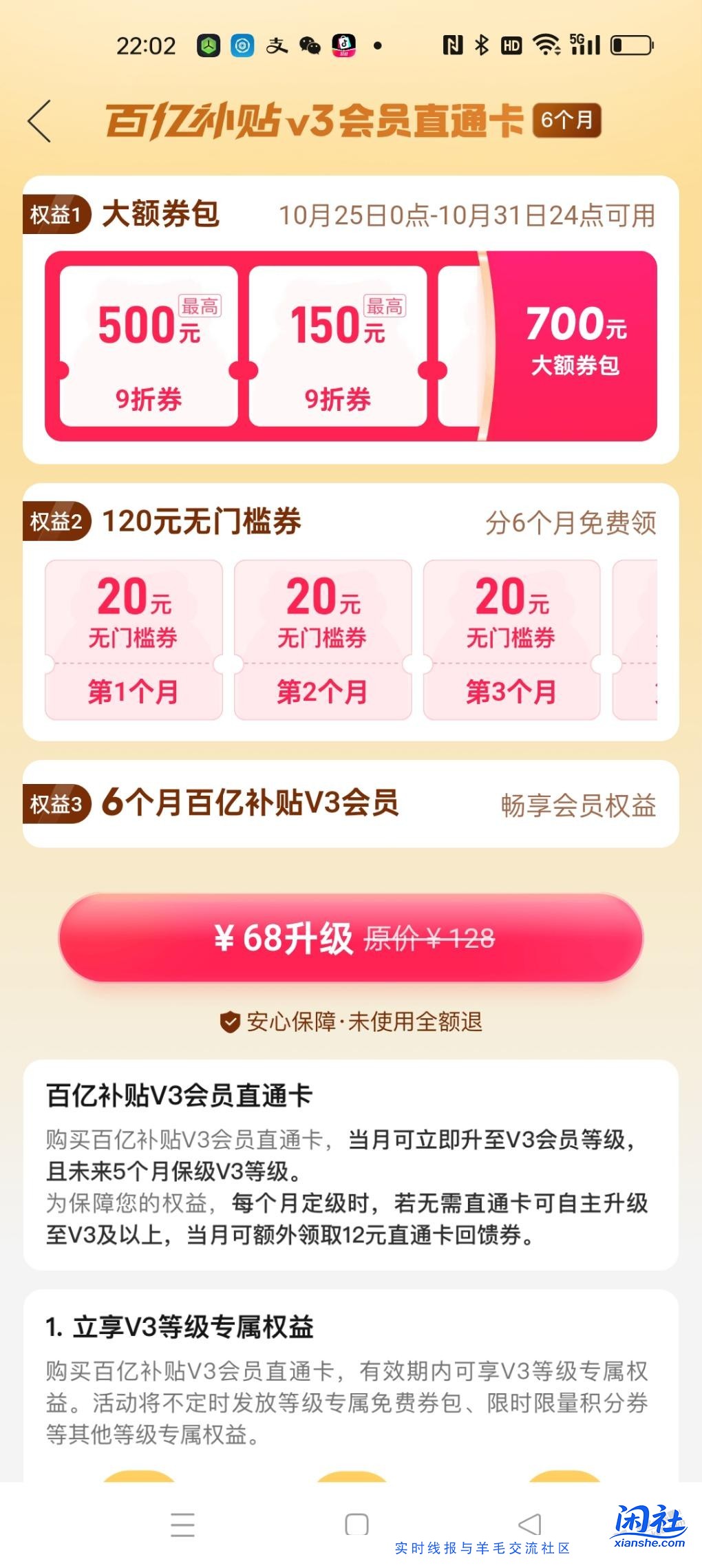Tap the back arrow beside the page title
The width and height of the screenshot is (702, 1568).
(x=41, y=121)
